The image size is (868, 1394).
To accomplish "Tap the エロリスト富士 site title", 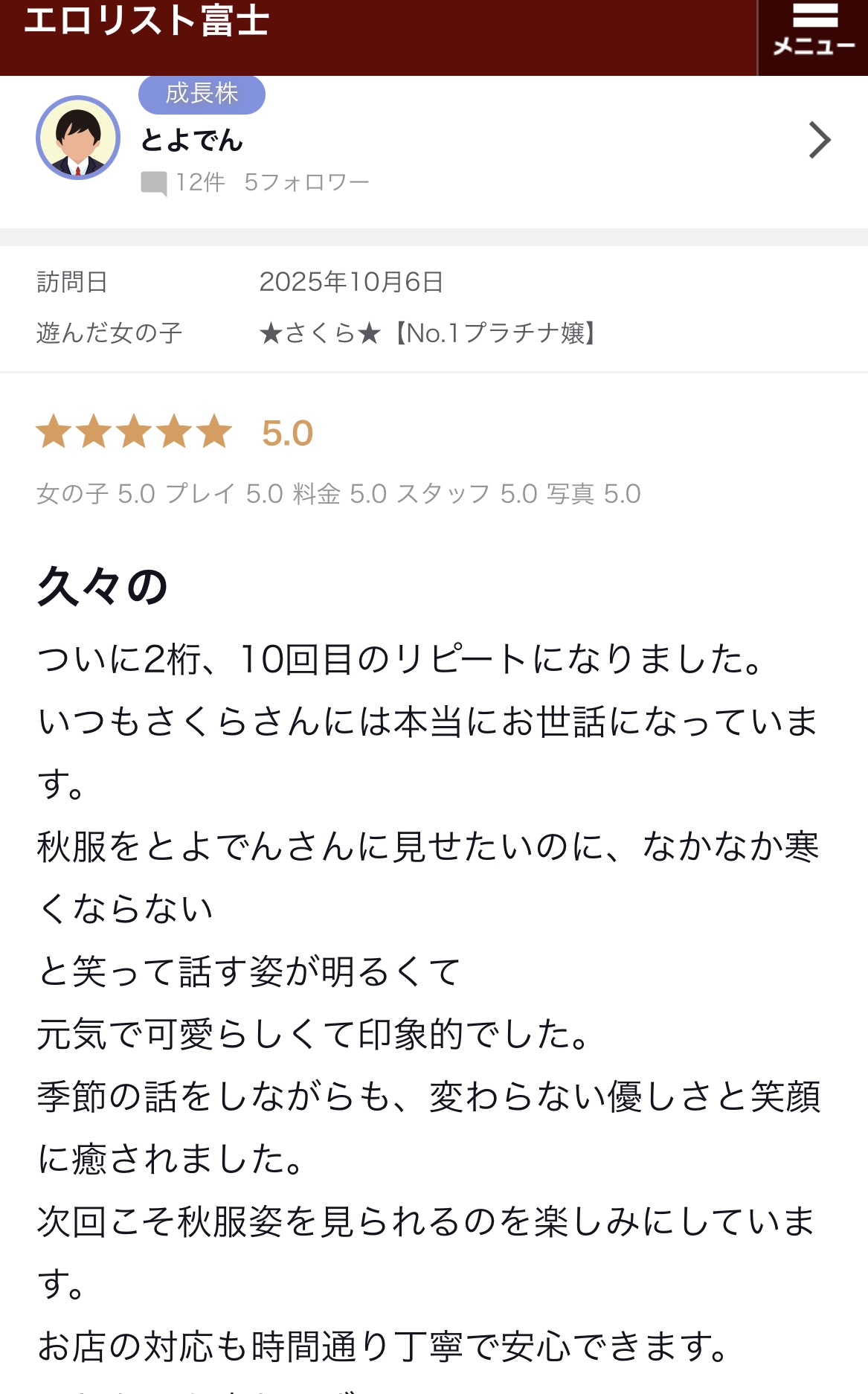I will coord(147,21).
